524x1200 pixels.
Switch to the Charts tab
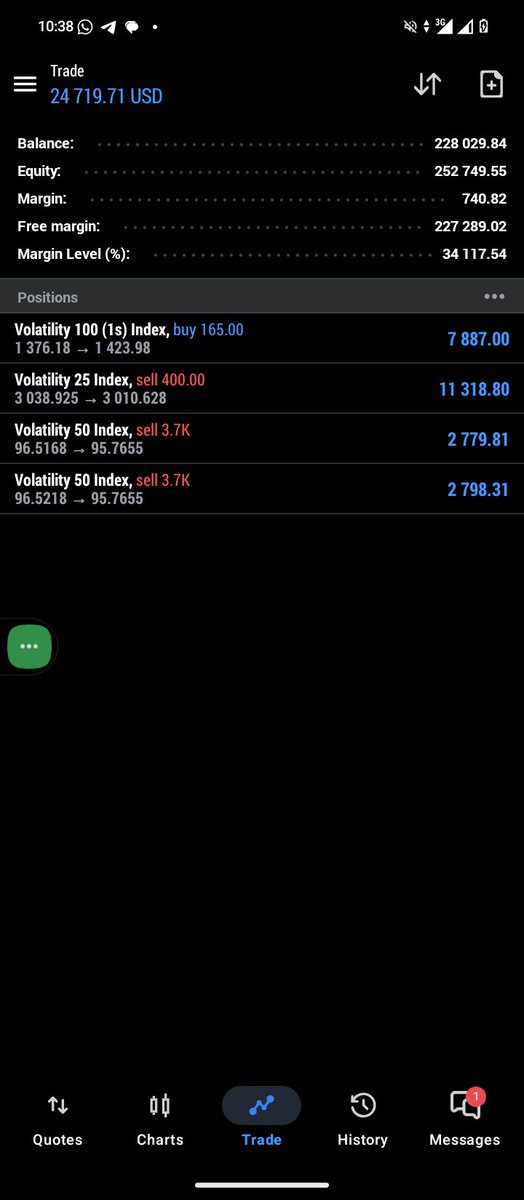tap(160, 1119)
